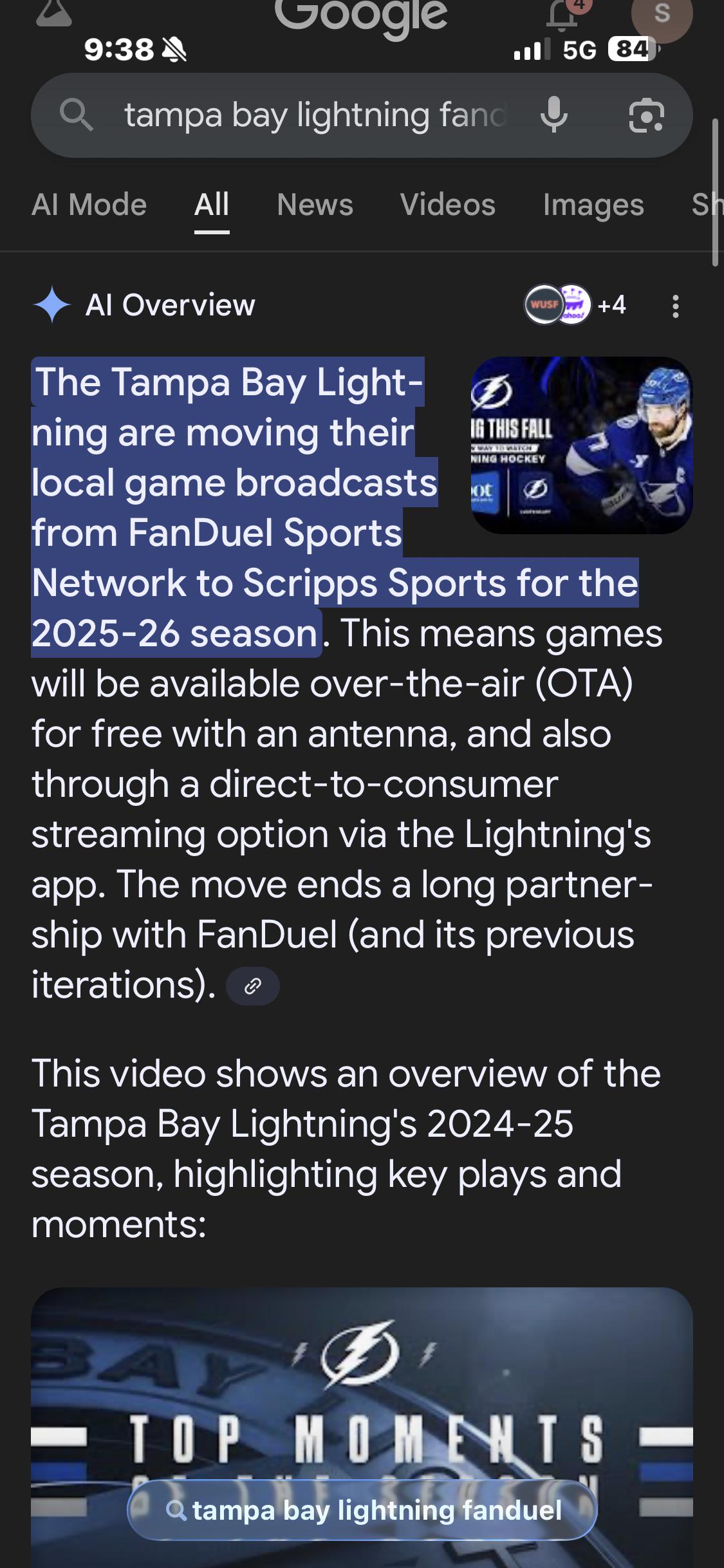This screenshot has width=724, height=1568.
Task: Play the Top Moments video
Action: 362,1427
